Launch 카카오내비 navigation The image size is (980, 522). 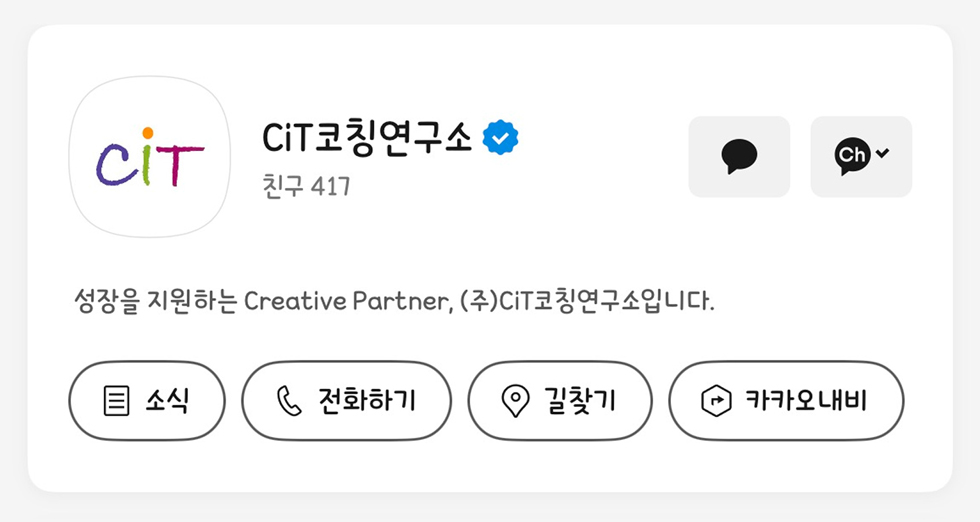pos(785,401)
